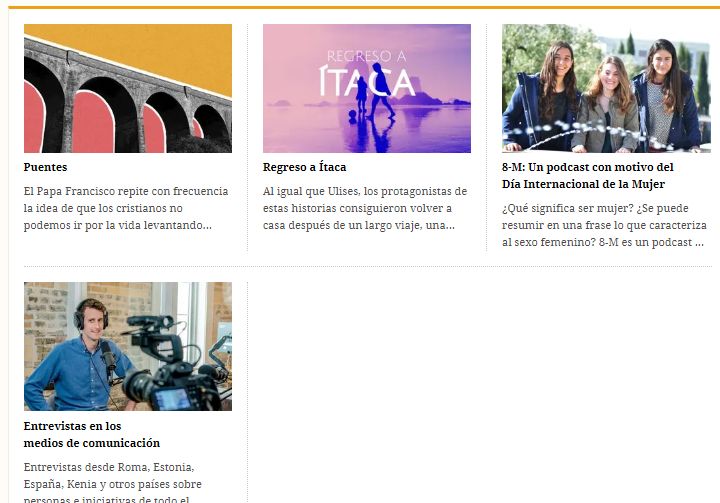Open the Puentes title link
Image resolution: width=720 pixels, height=503 pixels.
pyautogui.click(x=45, y=167)
